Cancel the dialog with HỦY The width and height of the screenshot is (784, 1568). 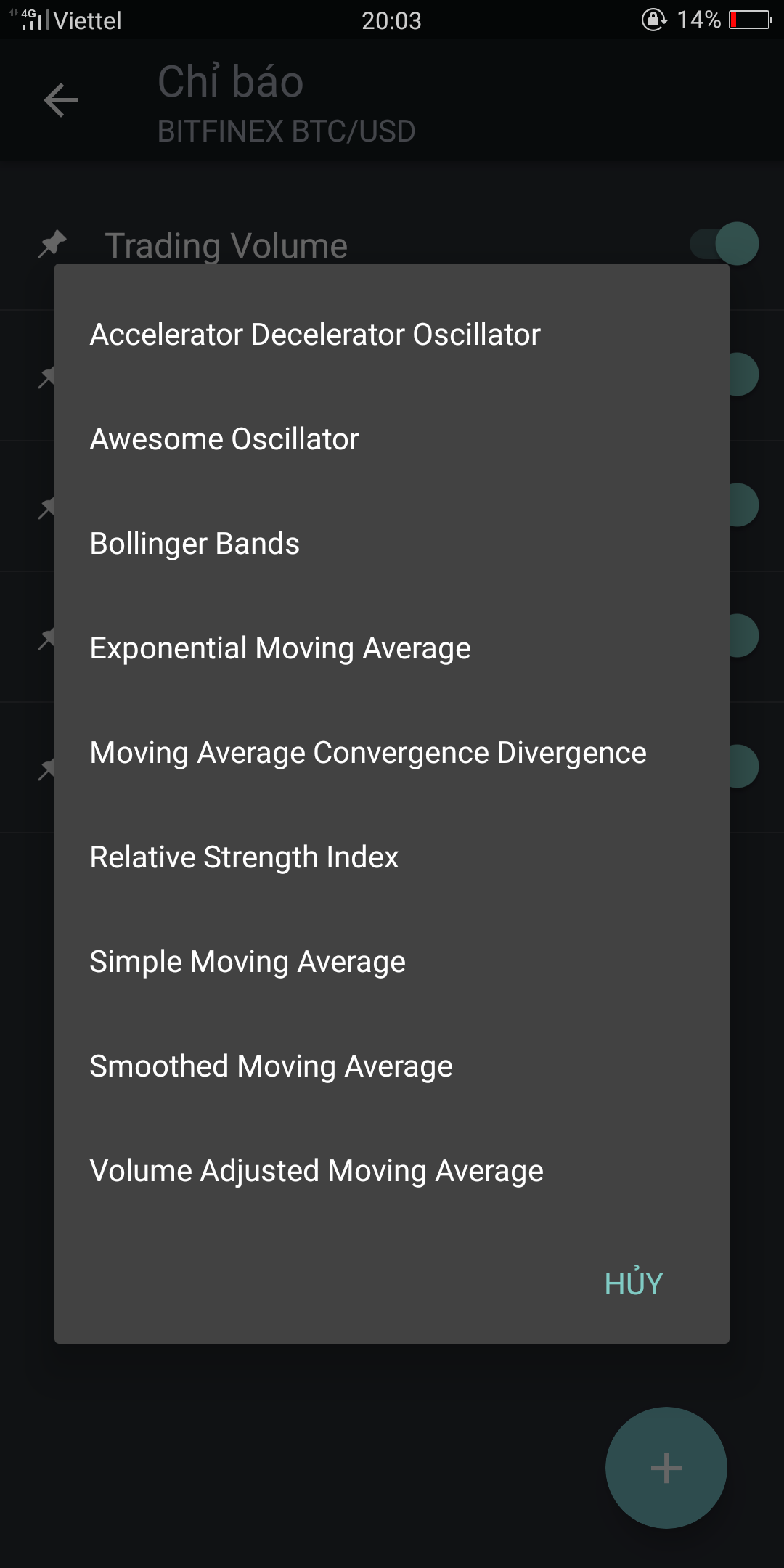click(634, 1283)
